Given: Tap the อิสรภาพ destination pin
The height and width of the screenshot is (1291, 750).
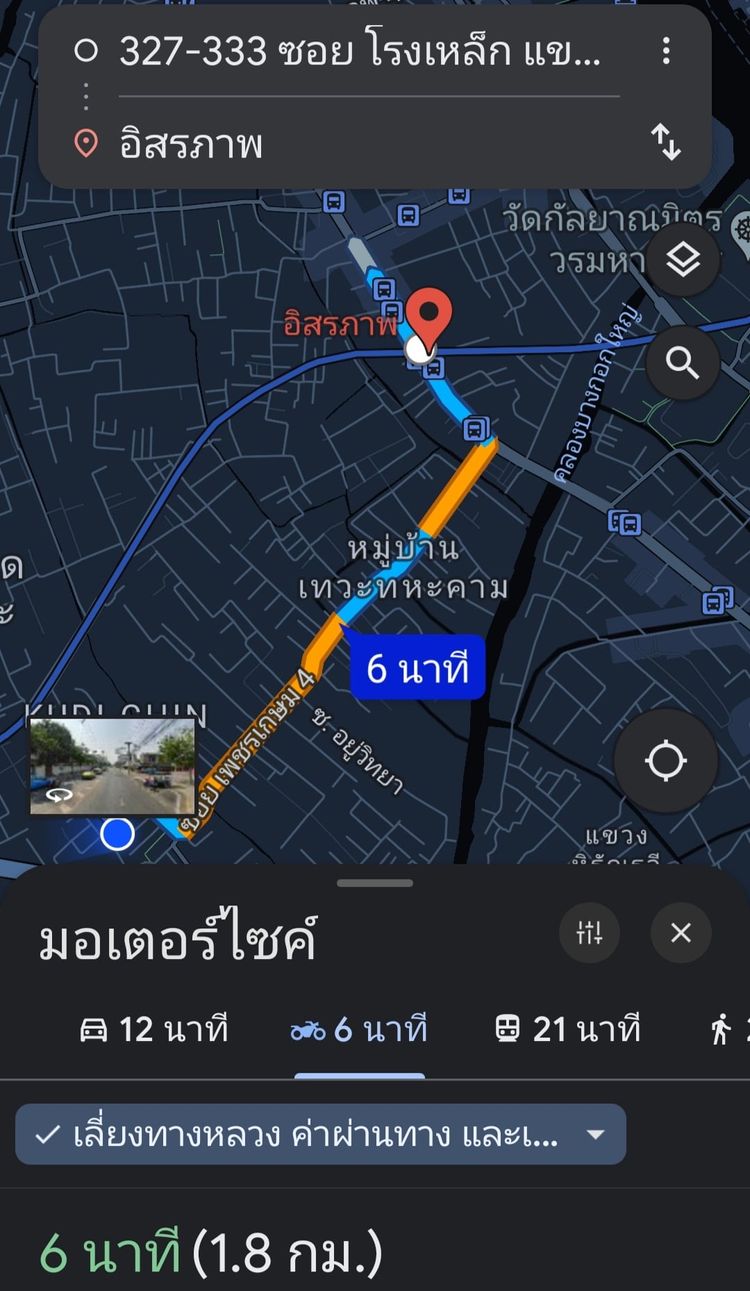Looking at the screenshot, I should click(432, 316).
